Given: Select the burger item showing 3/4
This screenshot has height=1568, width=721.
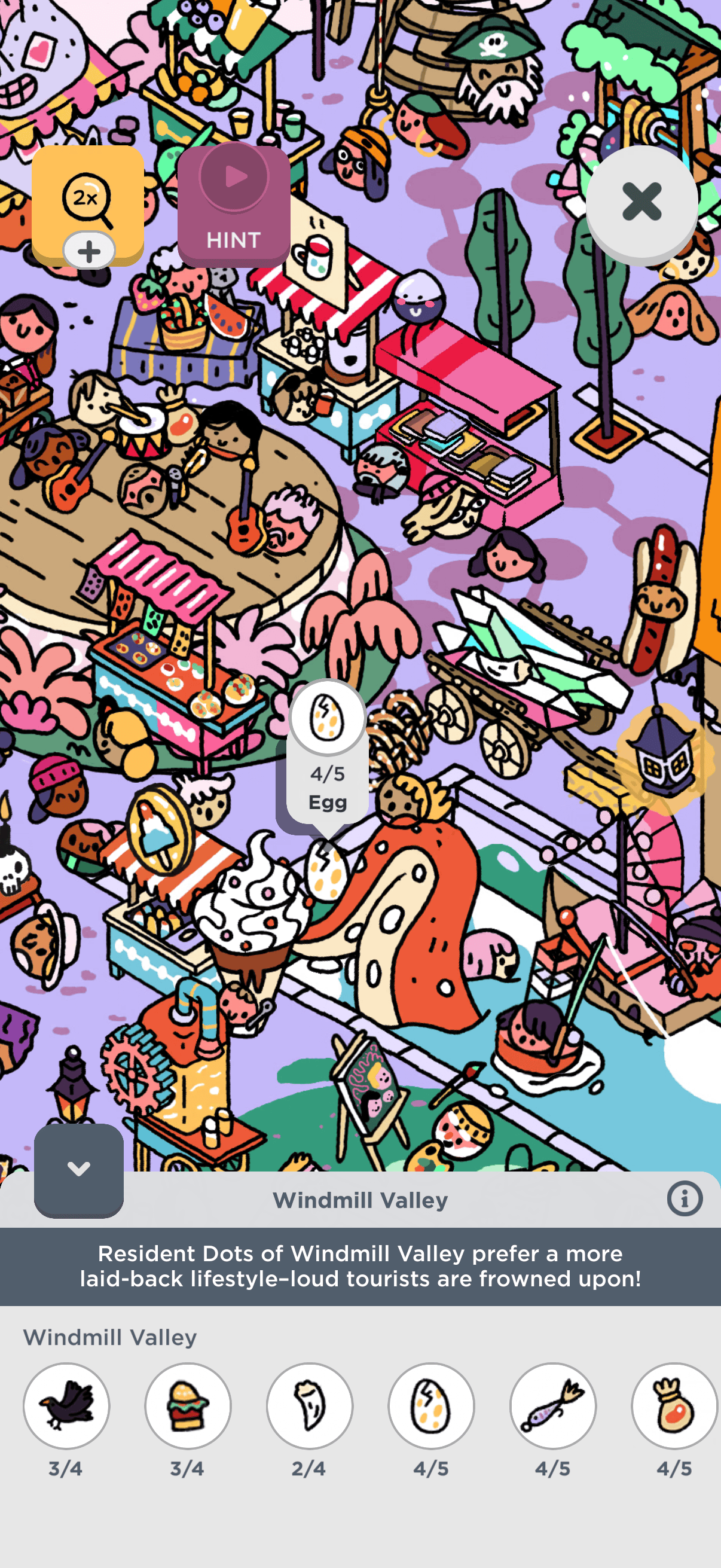Looking at the screenshot, I should point(188,1405).
